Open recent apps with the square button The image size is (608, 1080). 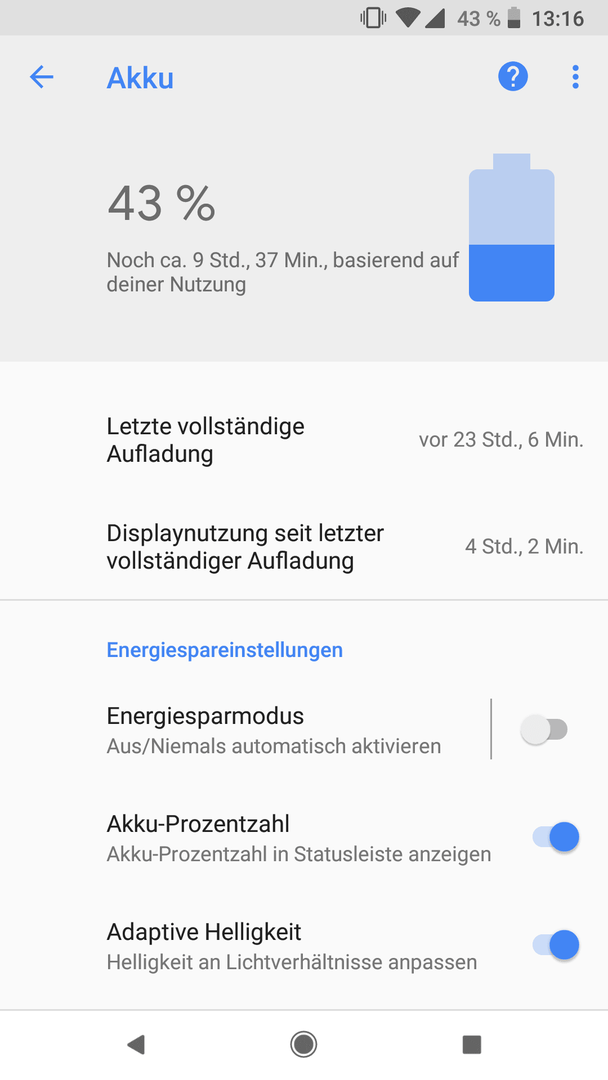472,1044
